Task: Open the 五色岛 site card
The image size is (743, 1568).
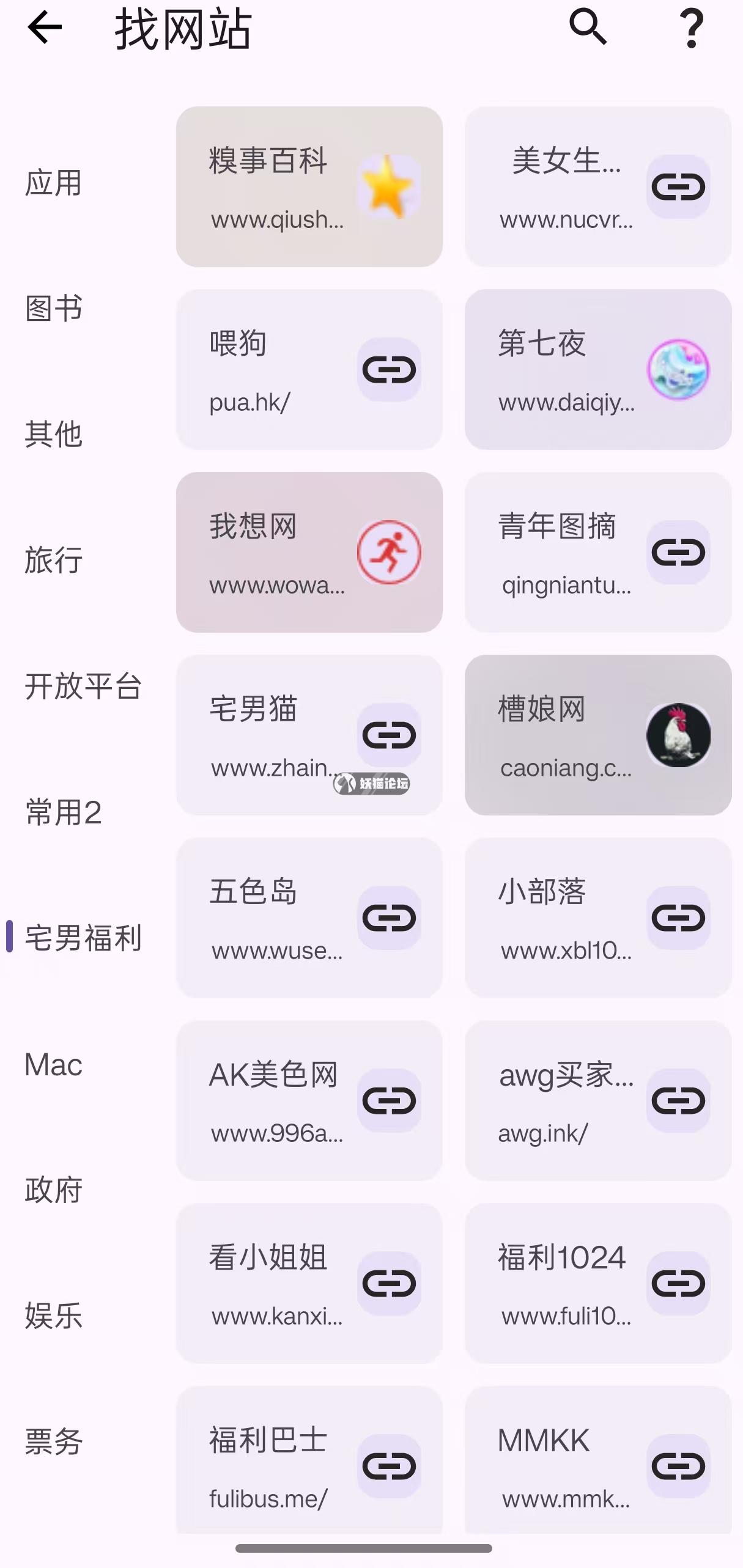Action: (x=309, y=918)
